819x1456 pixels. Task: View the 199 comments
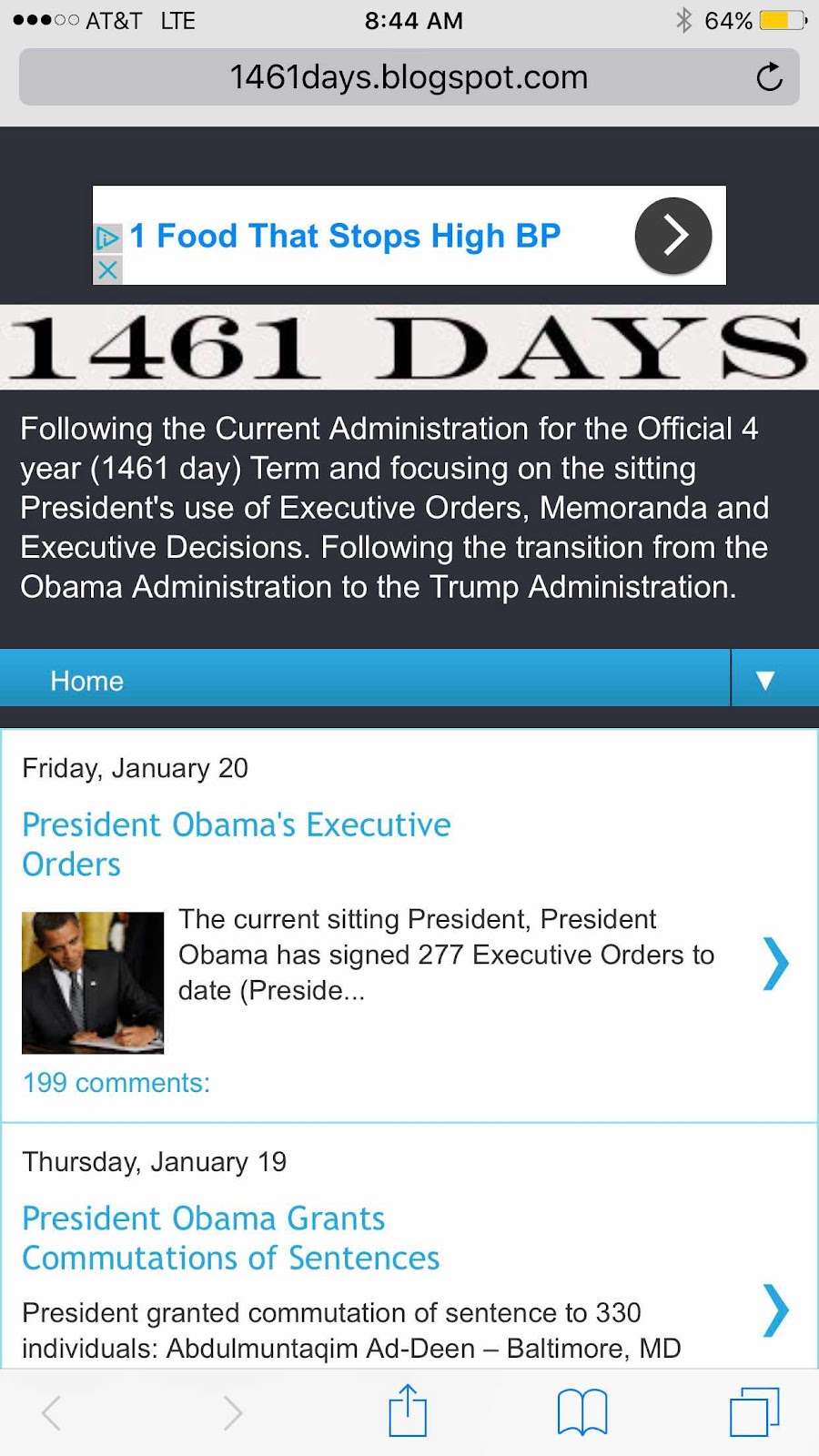(116, 1083)
